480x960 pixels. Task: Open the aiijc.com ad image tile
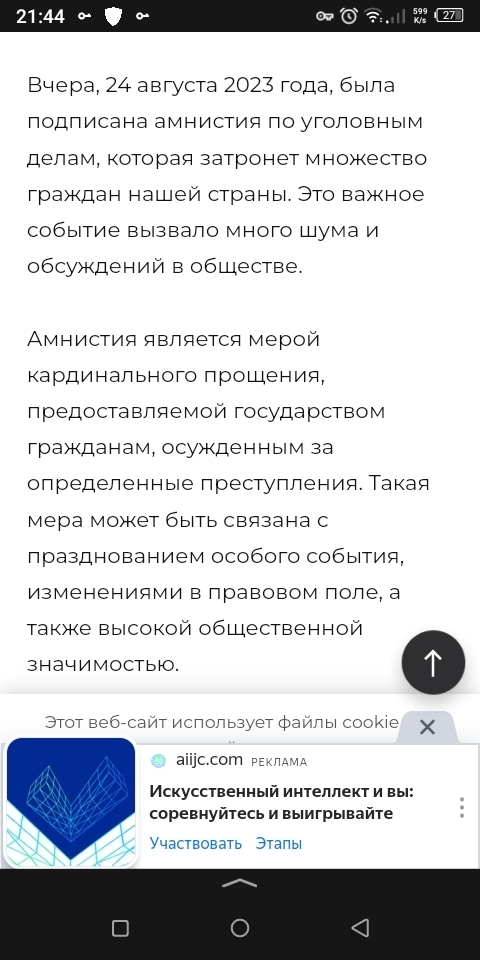tap(70, 803)
